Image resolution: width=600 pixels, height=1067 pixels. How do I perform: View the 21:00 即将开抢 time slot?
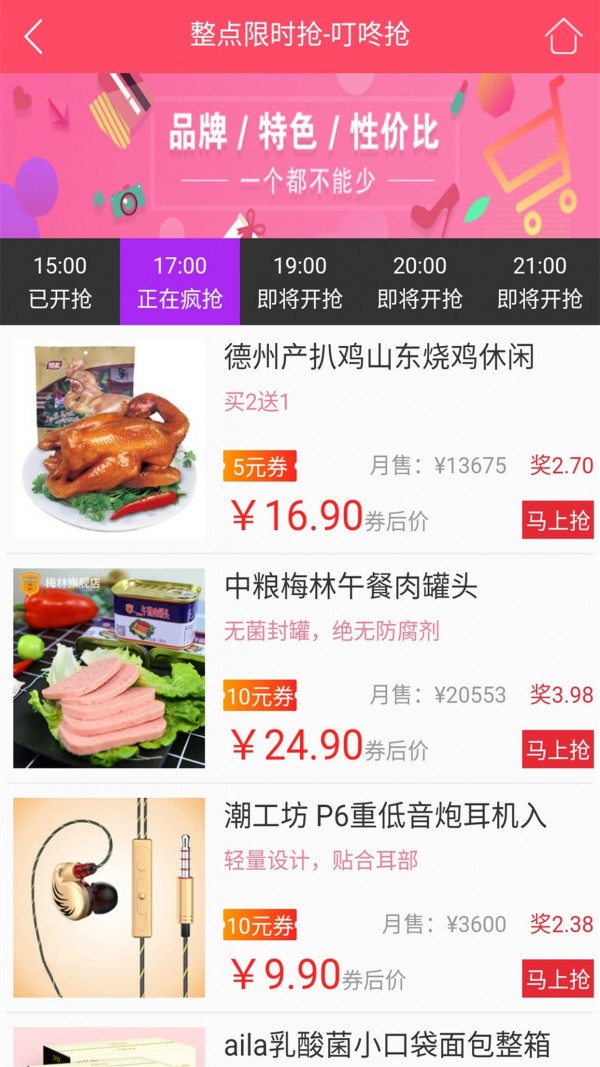540,281
